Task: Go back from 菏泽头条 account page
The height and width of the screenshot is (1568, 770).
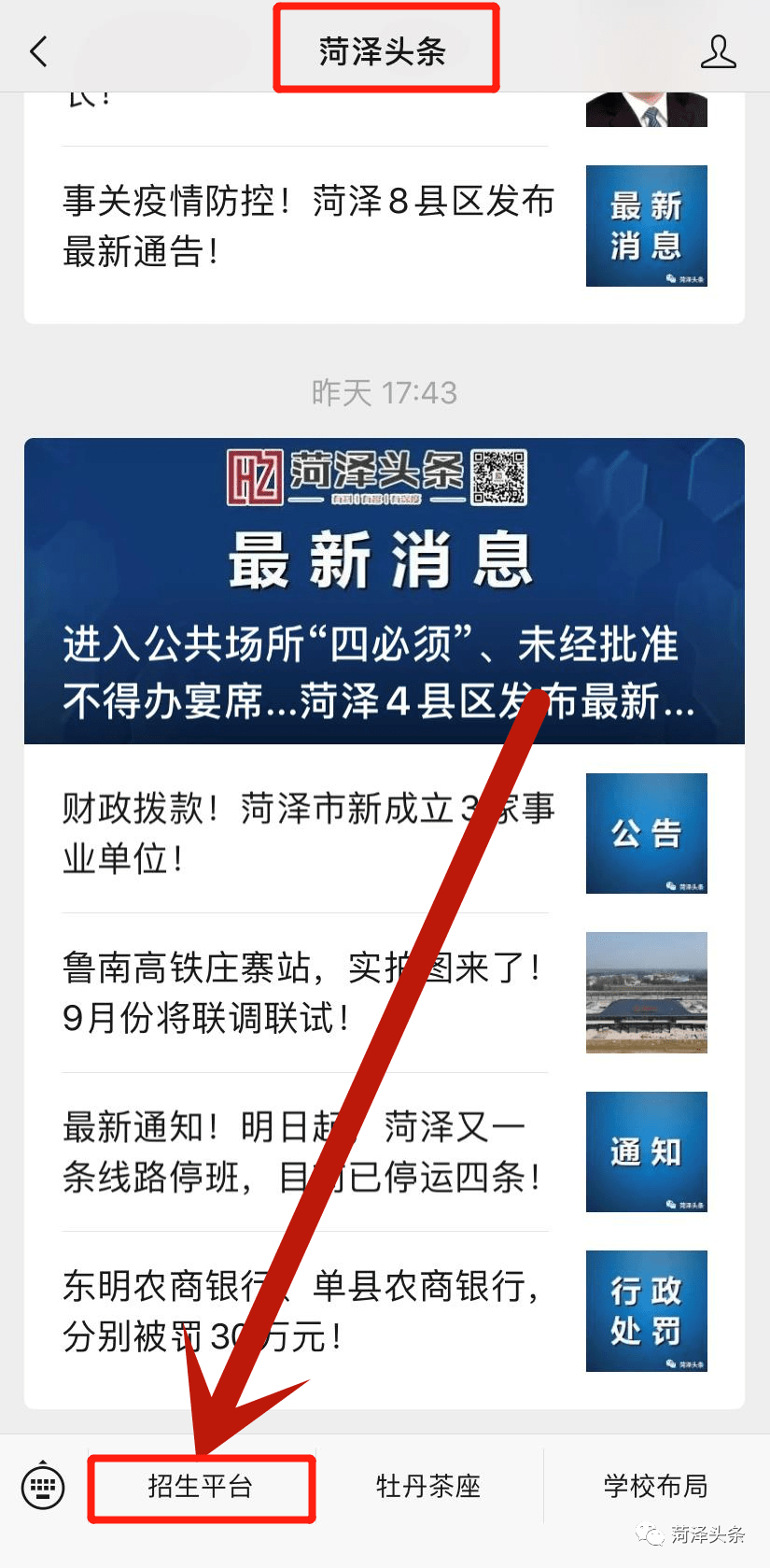Action: [39, 51]
